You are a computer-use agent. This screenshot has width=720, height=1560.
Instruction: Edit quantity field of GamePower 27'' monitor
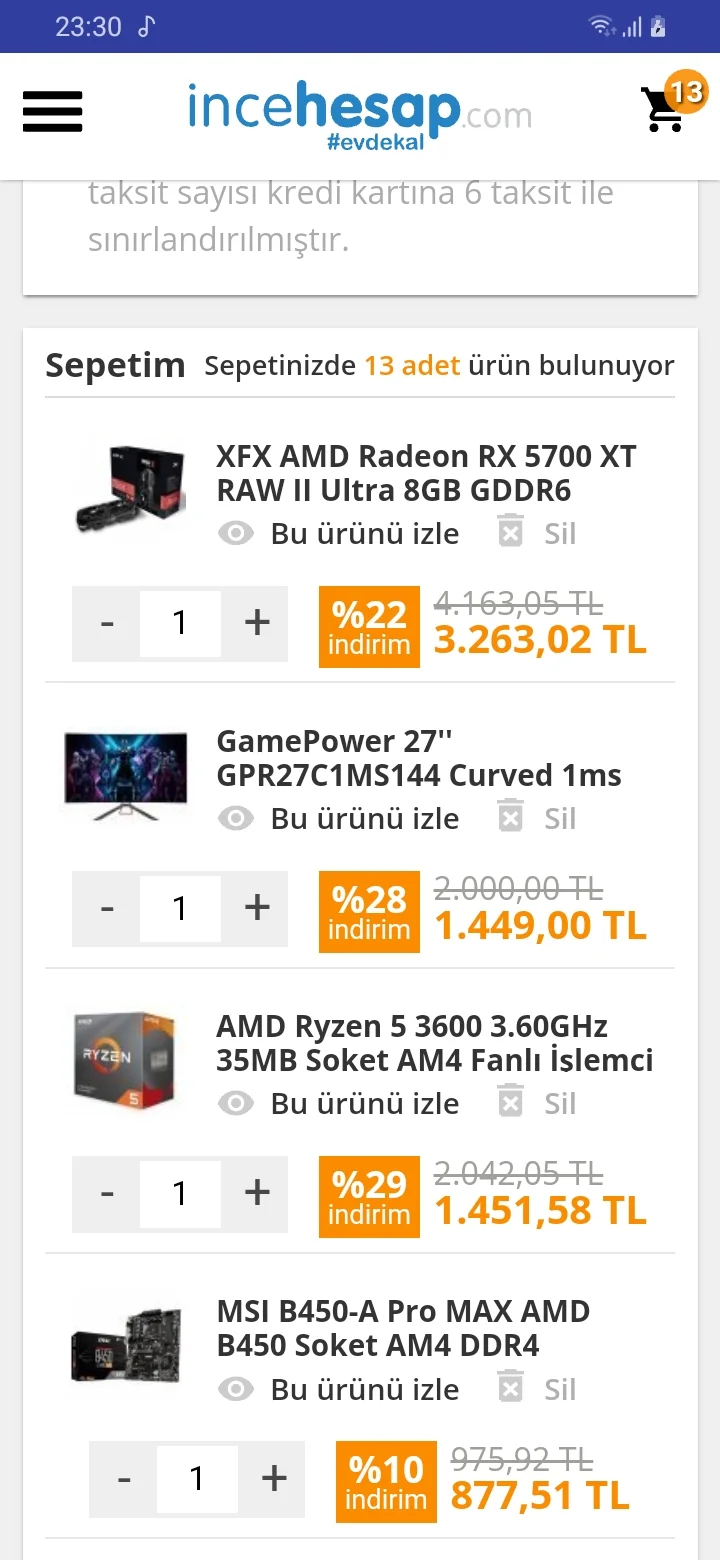pos(180,908)
